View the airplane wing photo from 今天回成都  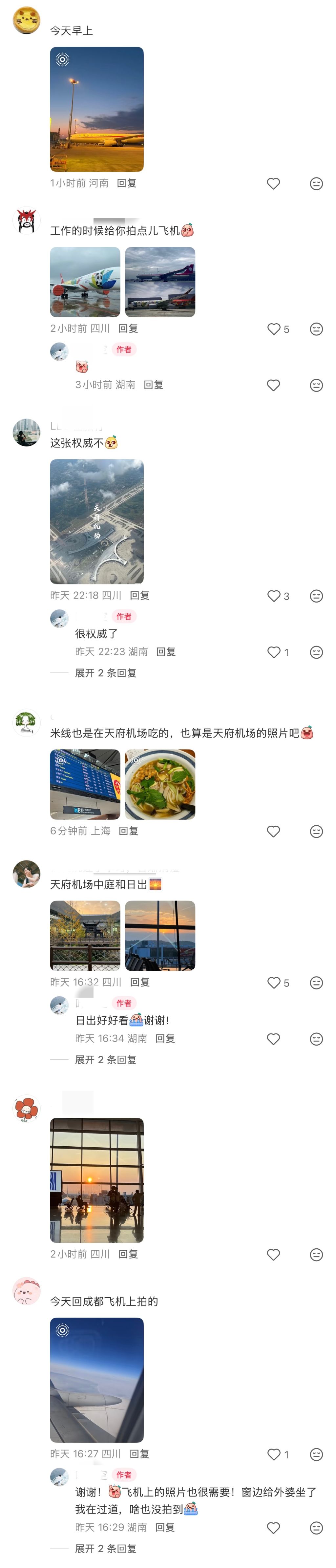[x=96, y=1380]
